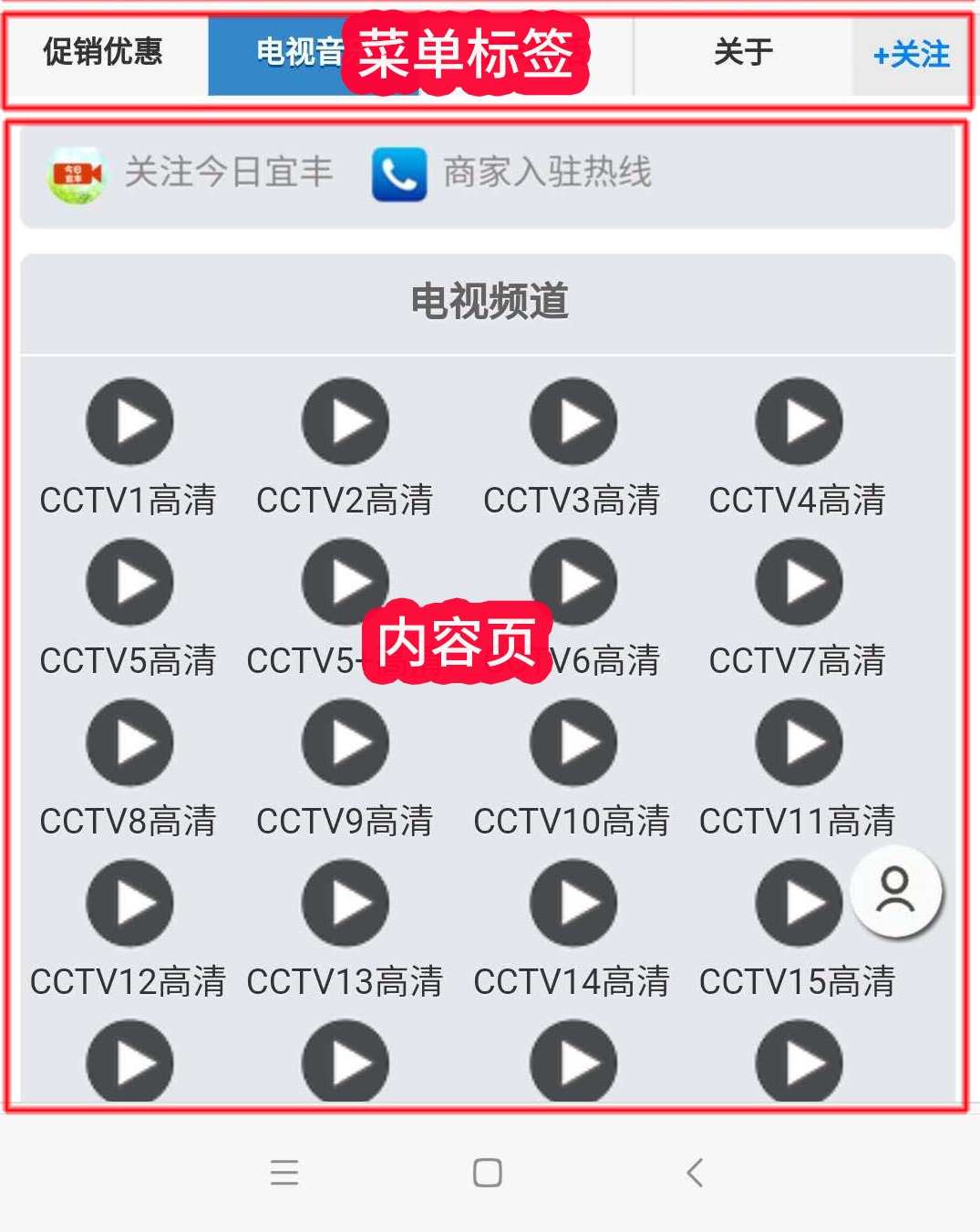This screenshot has width=980, height=1232.
Task: Open the floating user profile button
Action: click(895, 891)
